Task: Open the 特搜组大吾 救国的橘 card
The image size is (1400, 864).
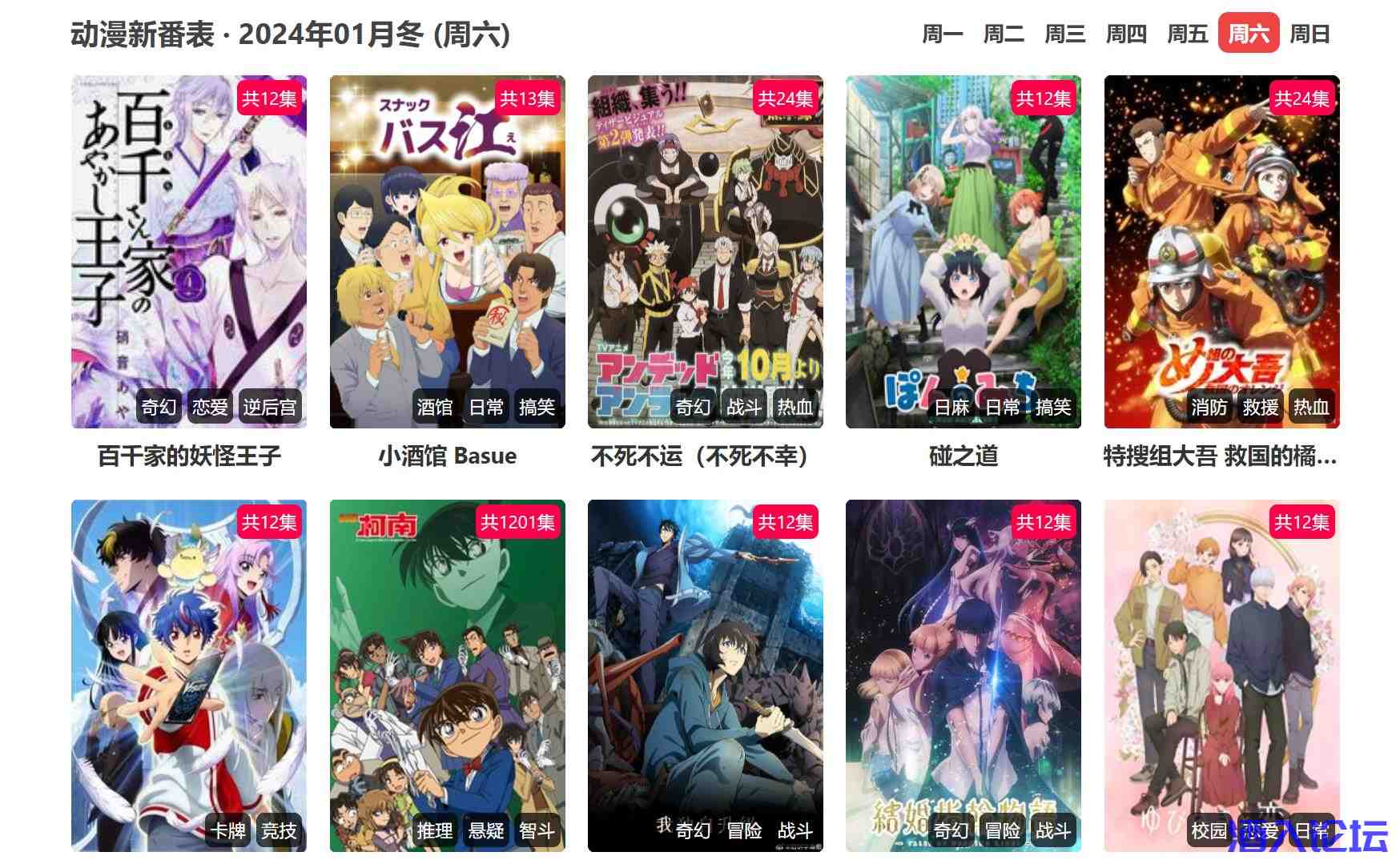Action: click(x=1221, y=251)
